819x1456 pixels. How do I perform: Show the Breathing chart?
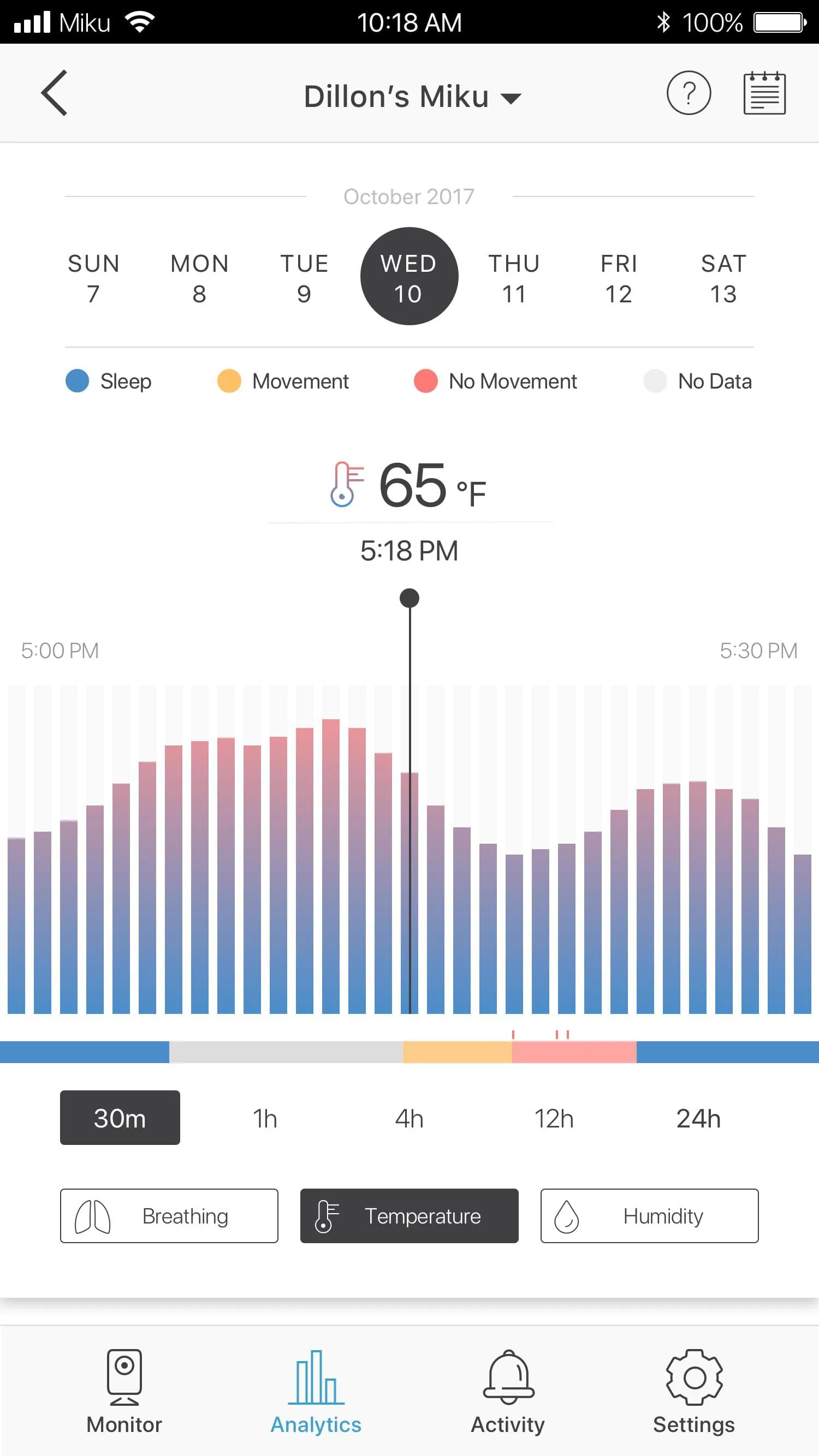click(169, 1216)
